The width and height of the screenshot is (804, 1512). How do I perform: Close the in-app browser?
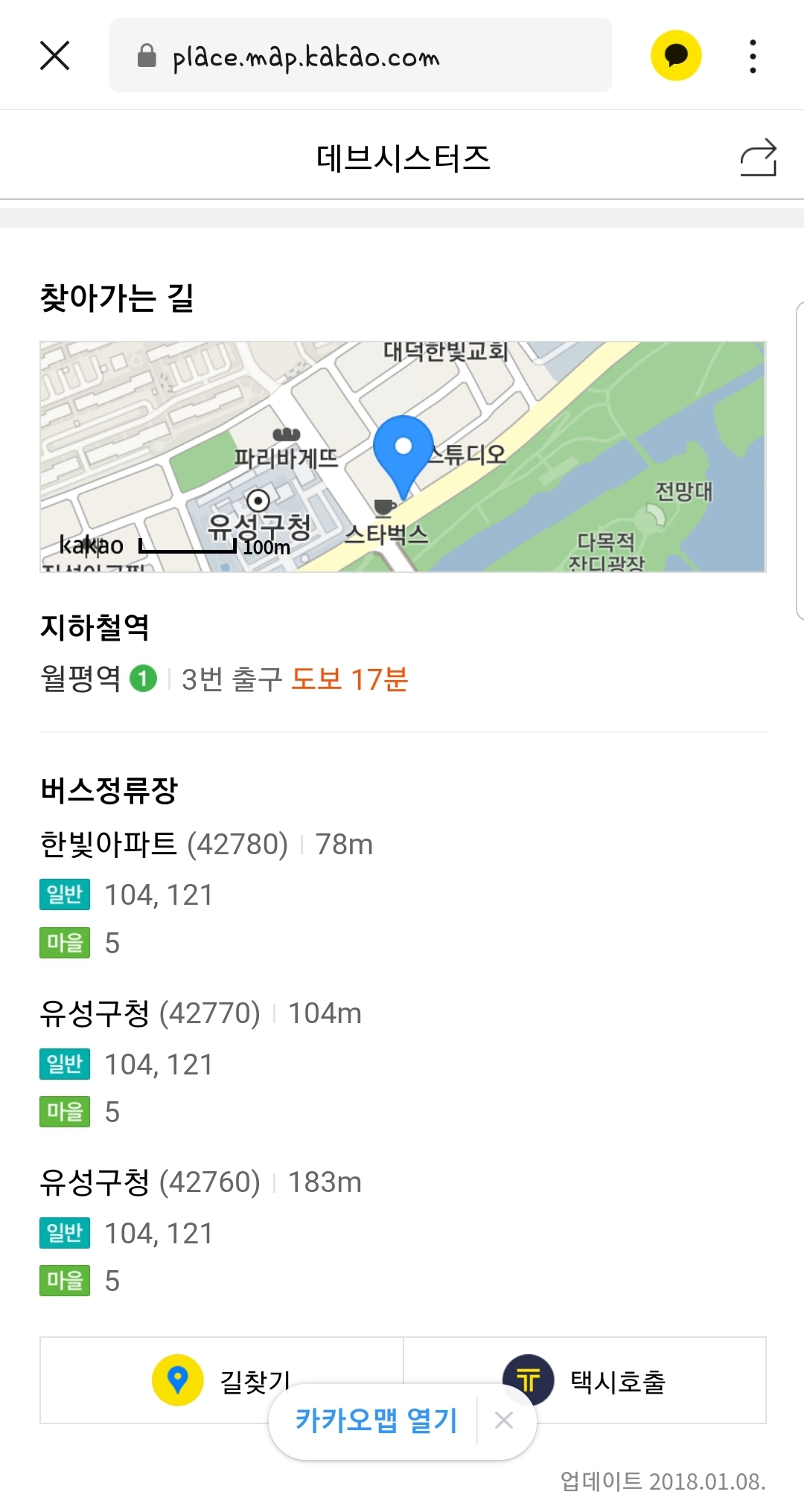[x=54, y=56]
